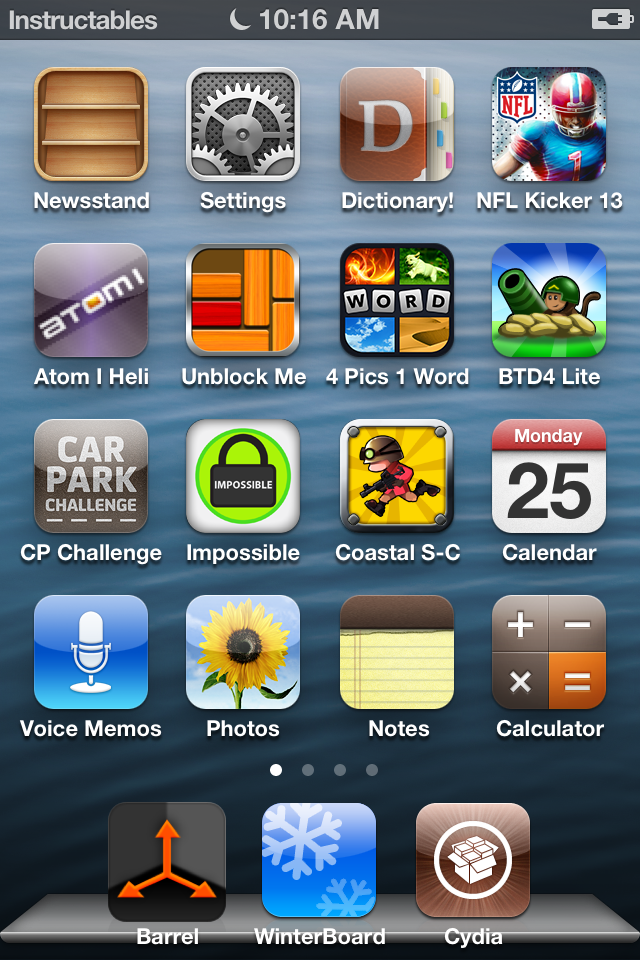640x960 pixels.
Task: Open the Notes app
Action: pyautogui.click(x=397, y=652)
